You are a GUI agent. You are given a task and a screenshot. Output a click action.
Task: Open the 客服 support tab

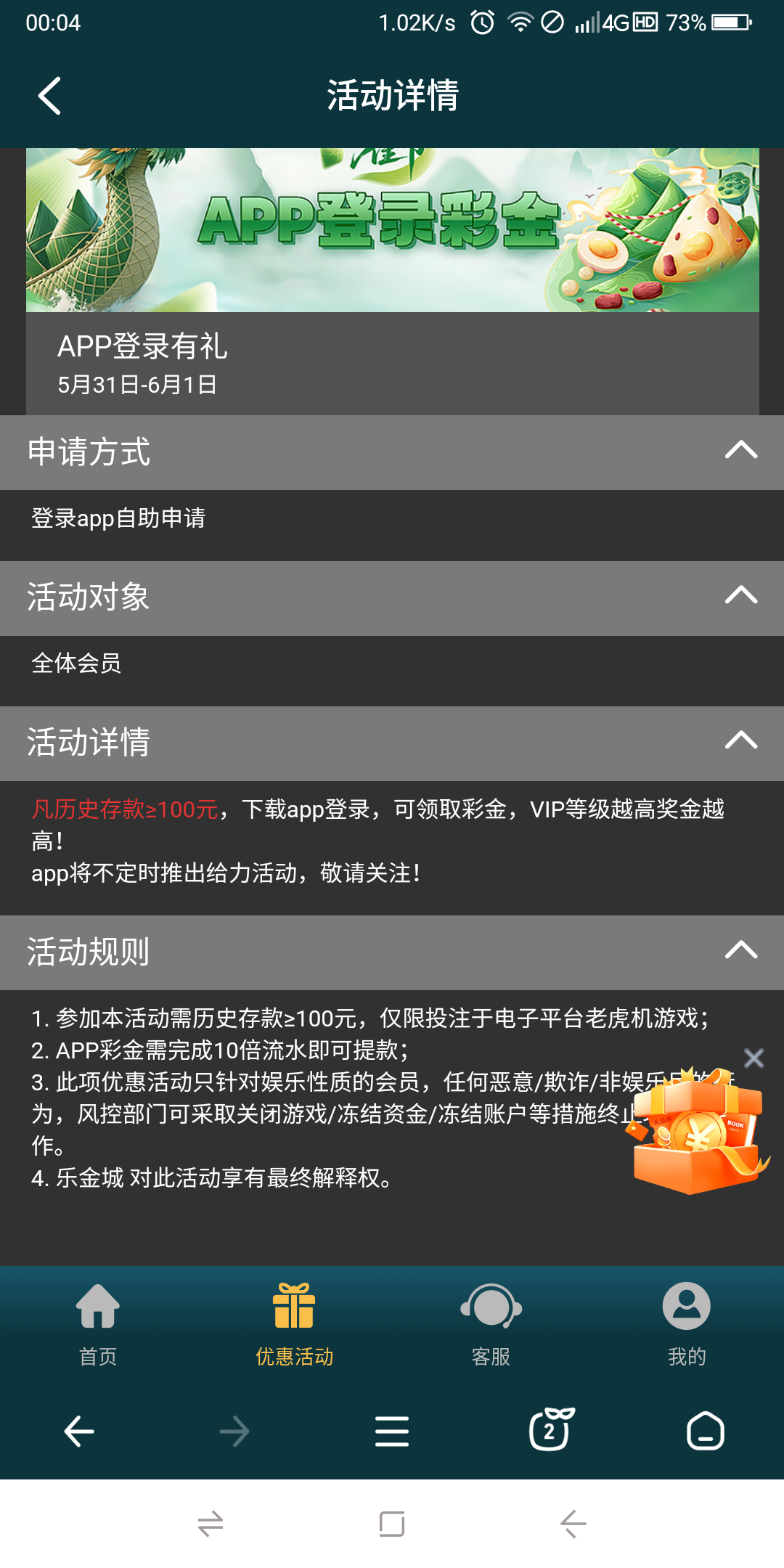491,1323
